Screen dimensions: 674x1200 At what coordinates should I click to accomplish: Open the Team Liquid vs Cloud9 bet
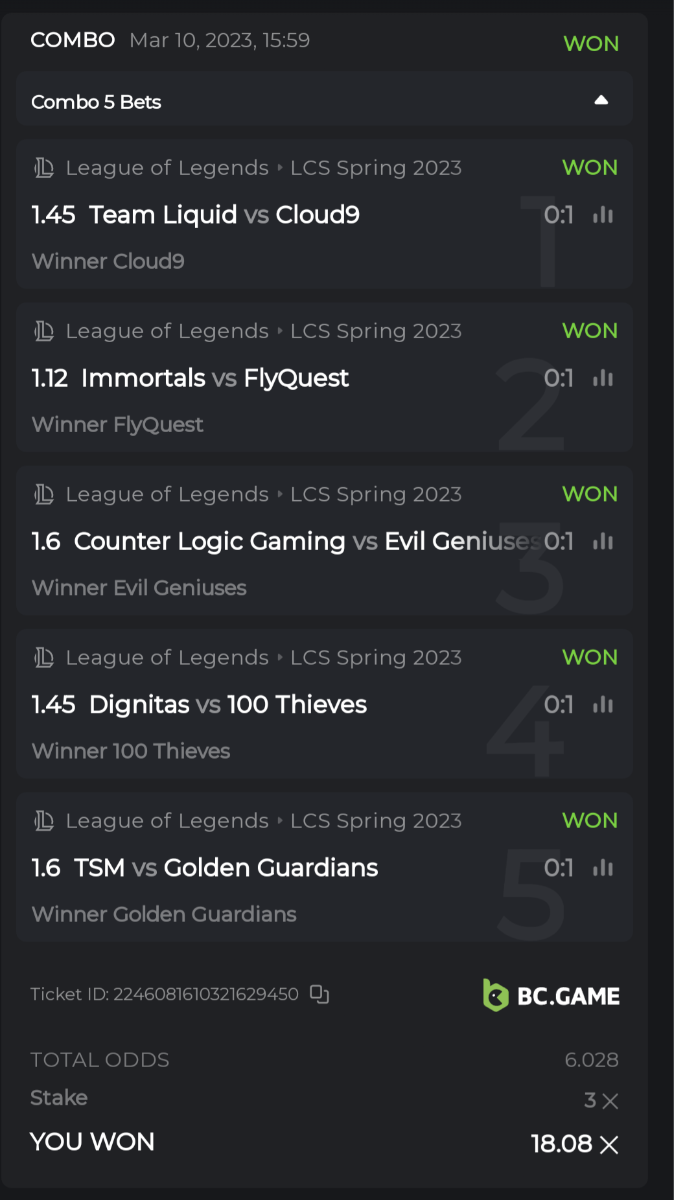224,215
